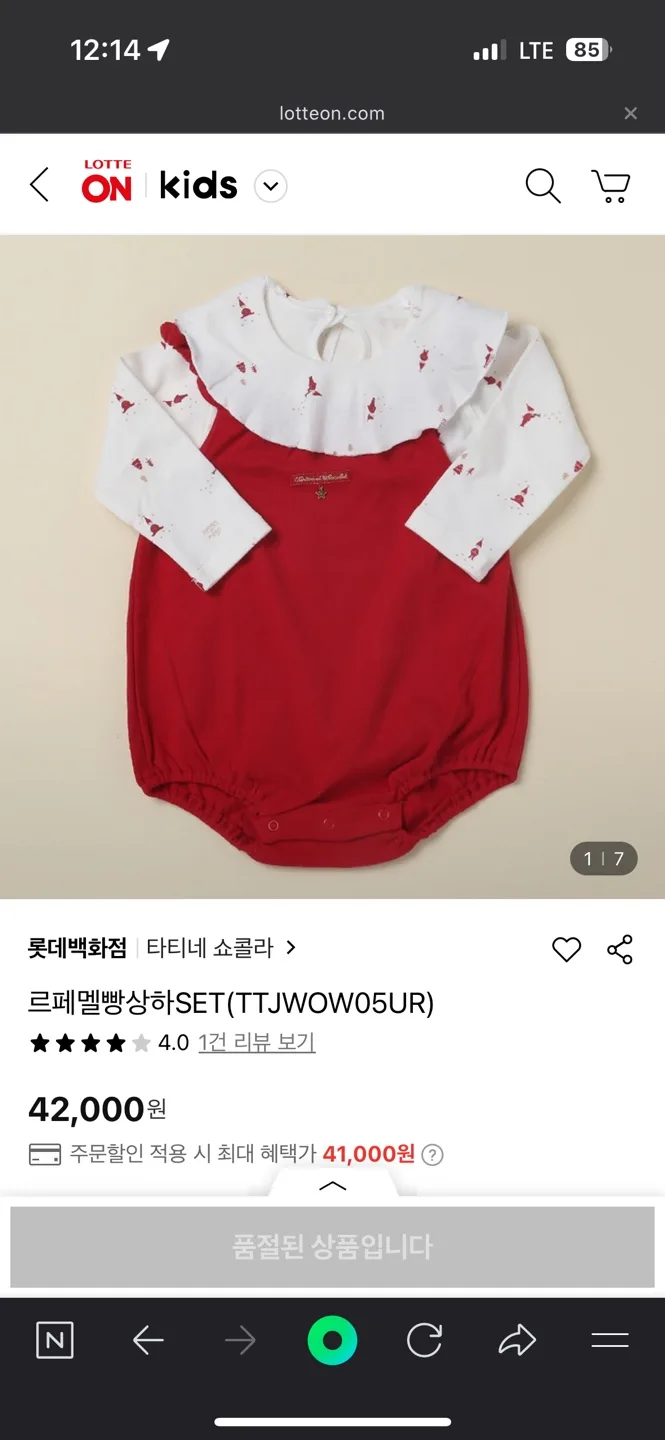Share page from browser toolbar
Image resolution: width=665 pixels, height=1440 pixels.
click(x=517, y=1341)
